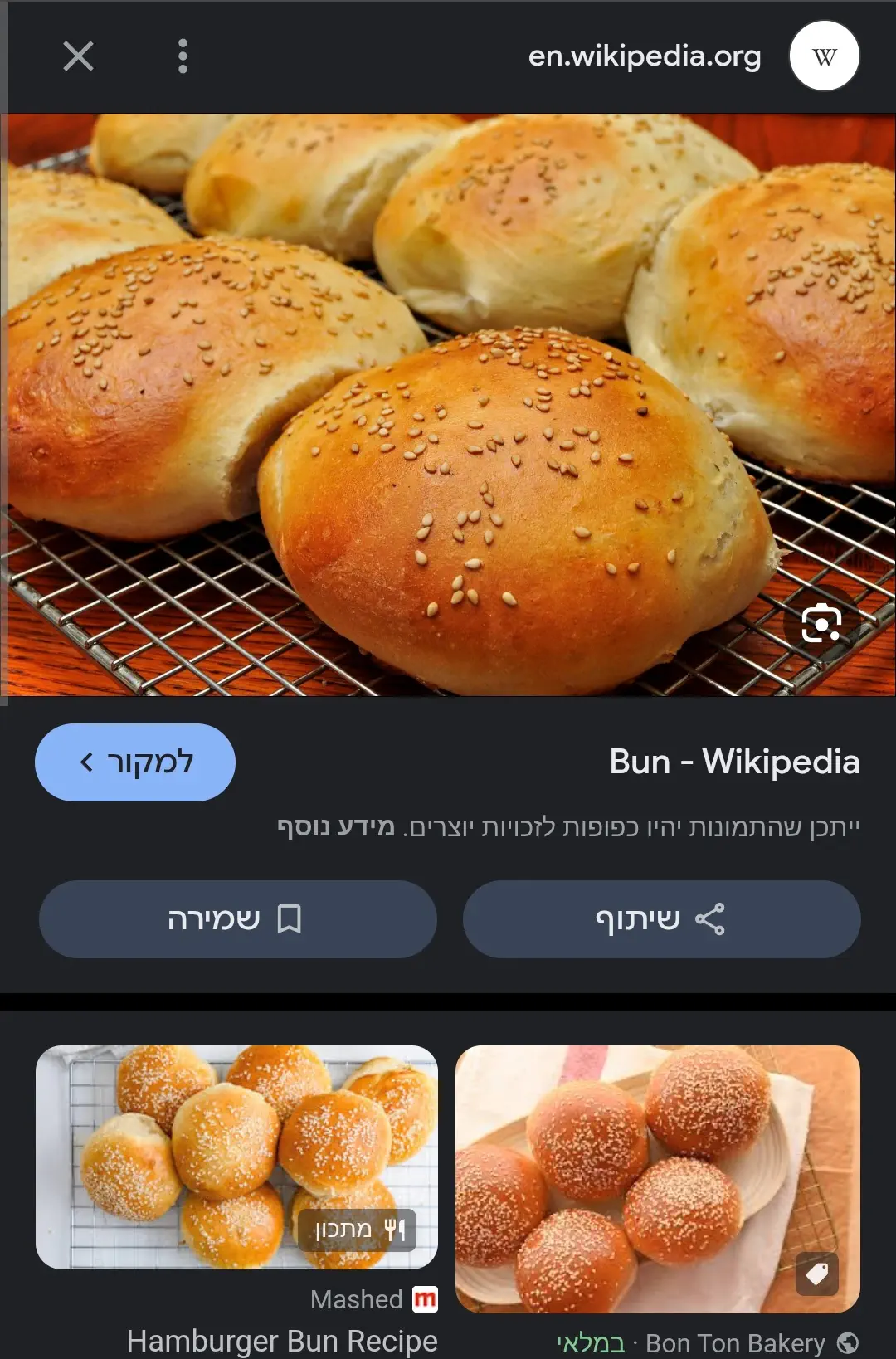Image resolution: width=896 pixels, height=1359 pixels.
Task: Search this image with Google Lens
Action: (821, 623)
